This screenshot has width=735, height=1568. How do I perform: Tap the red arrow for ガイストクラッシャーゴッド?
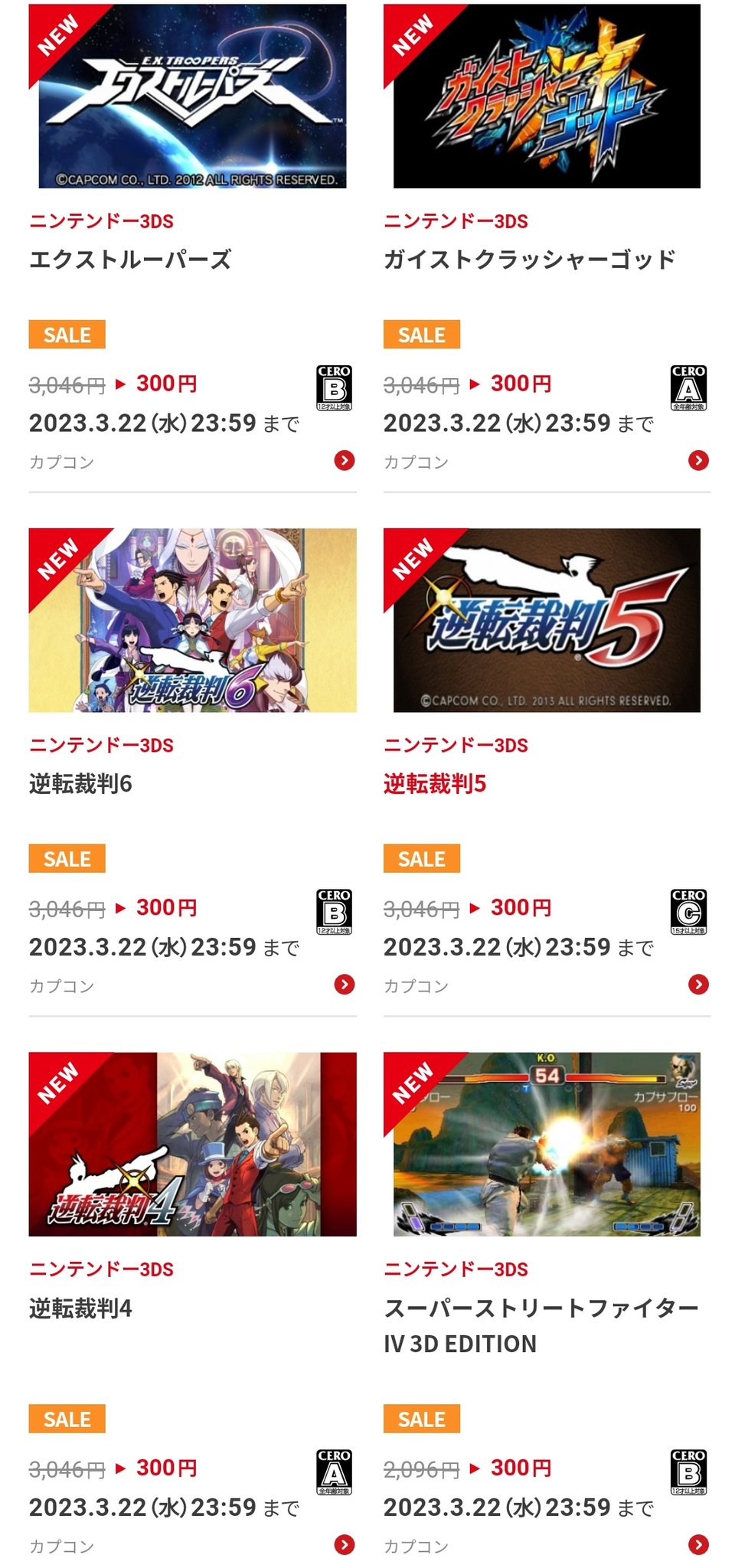click(x=698, y=460)
